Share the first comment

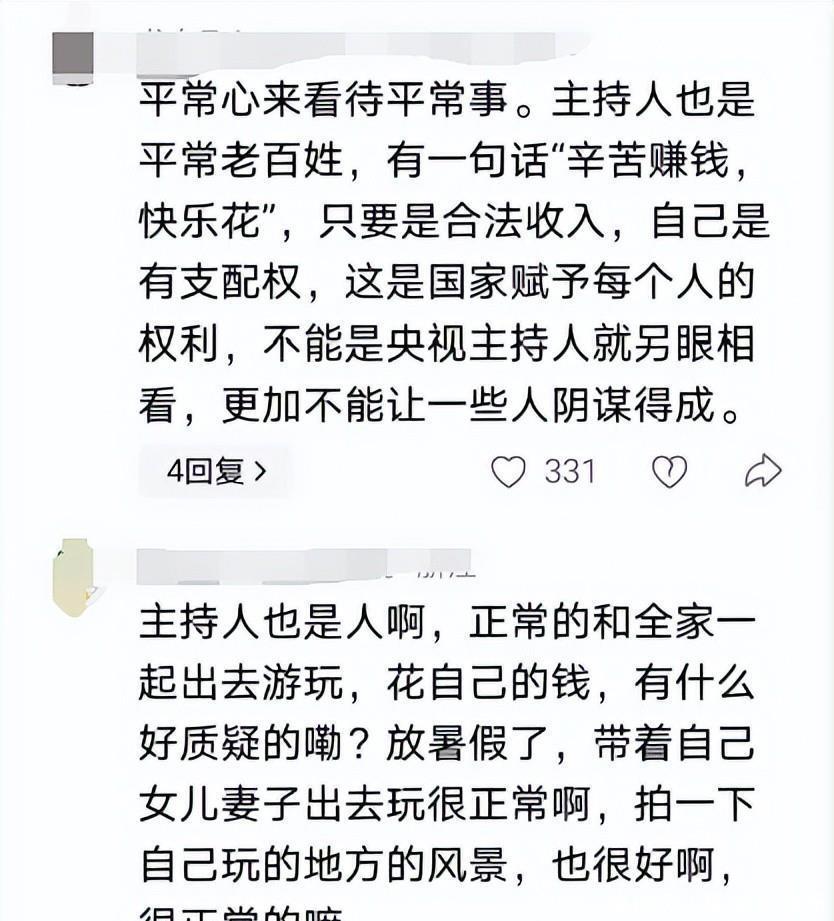763,471
